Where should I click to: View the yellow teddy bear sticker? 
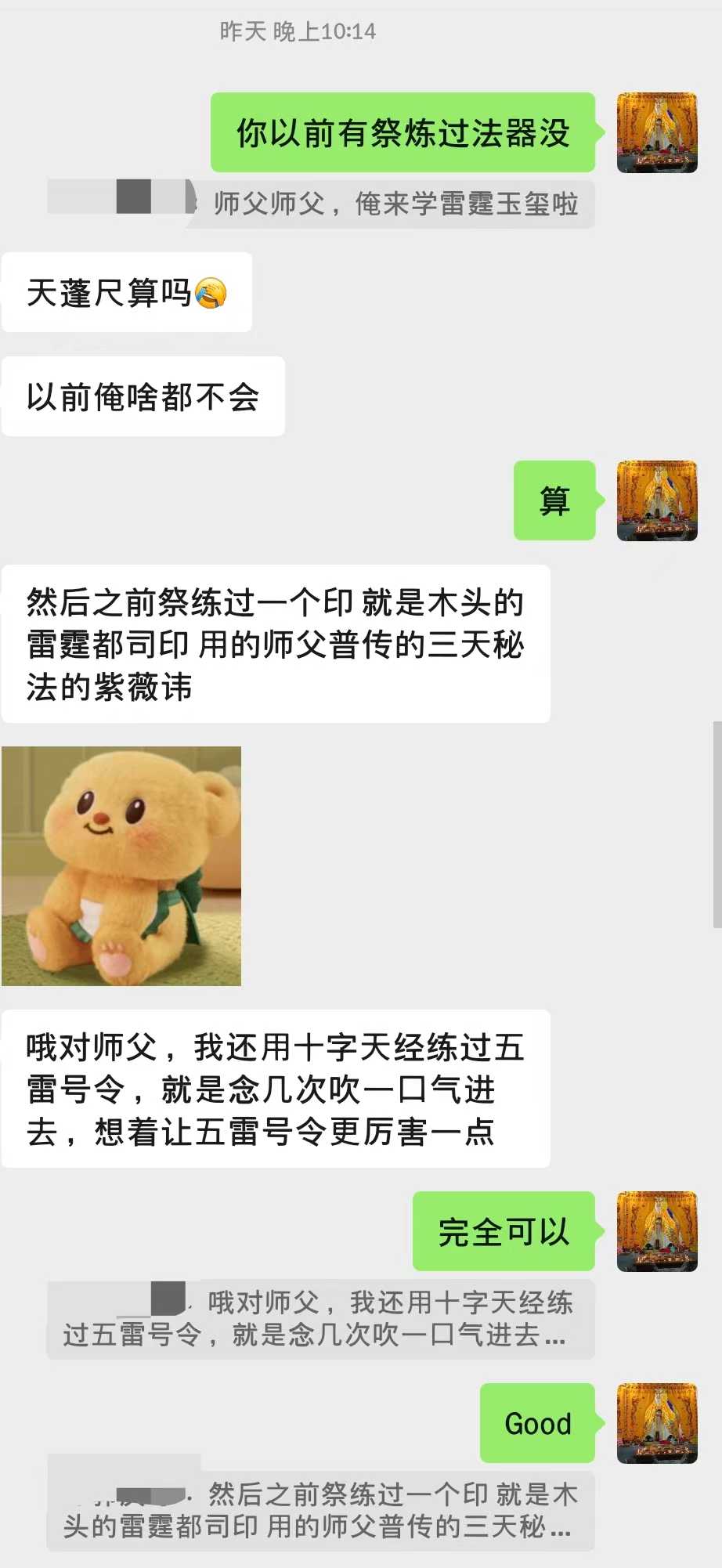point(121,866)
